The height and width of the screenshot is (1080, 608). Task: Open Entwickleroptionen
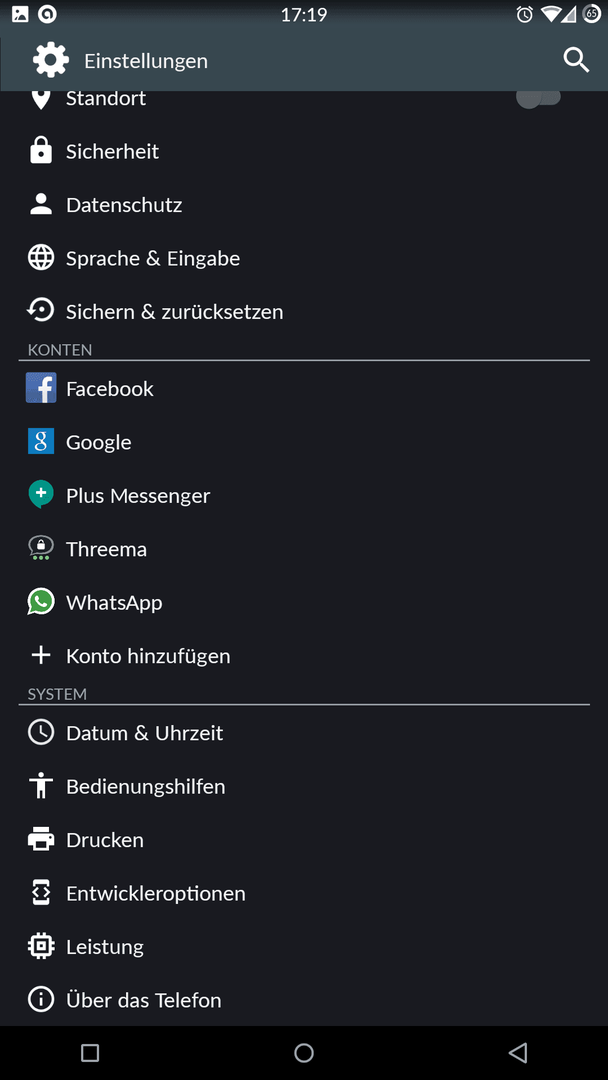[304, 894]
